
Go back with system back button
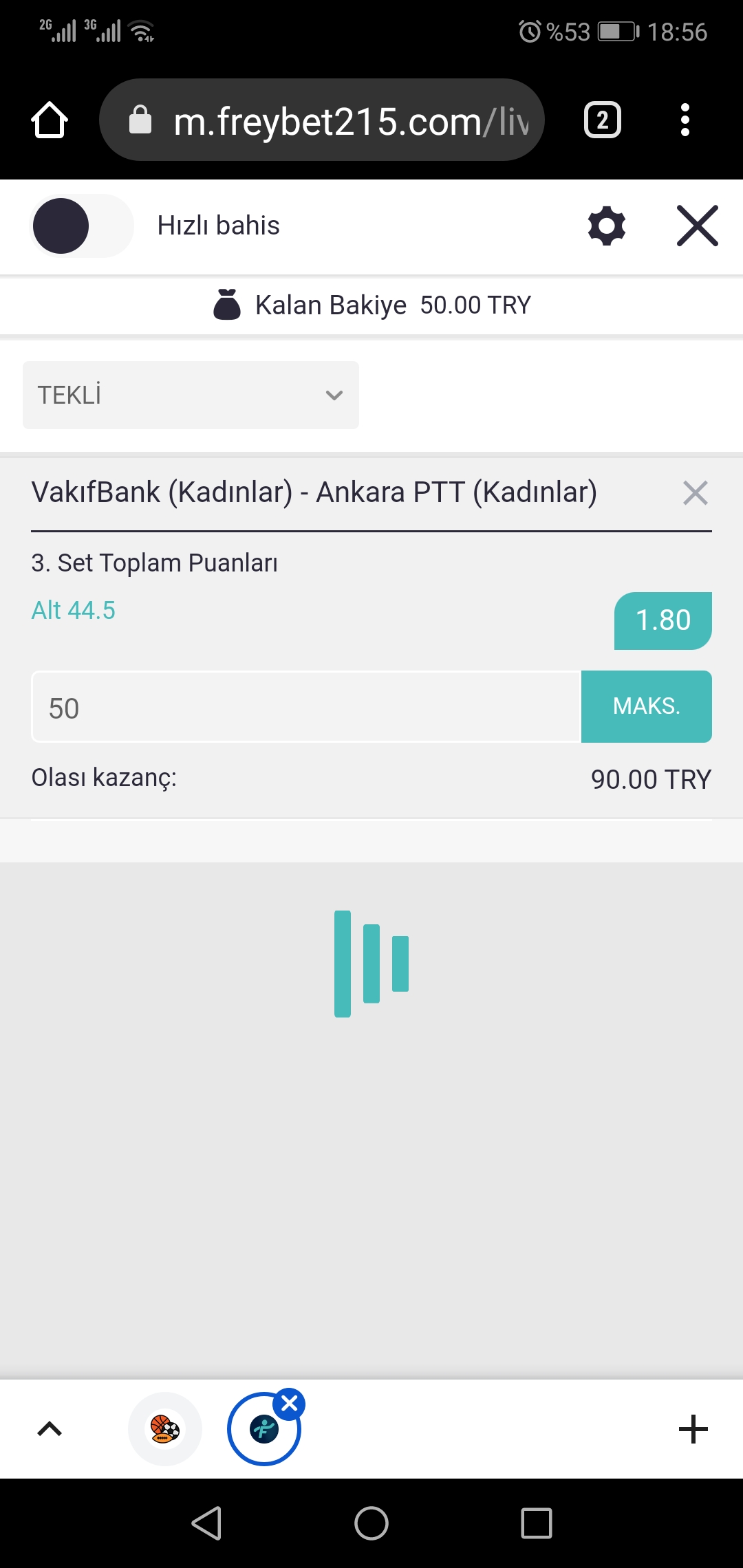206,1523
